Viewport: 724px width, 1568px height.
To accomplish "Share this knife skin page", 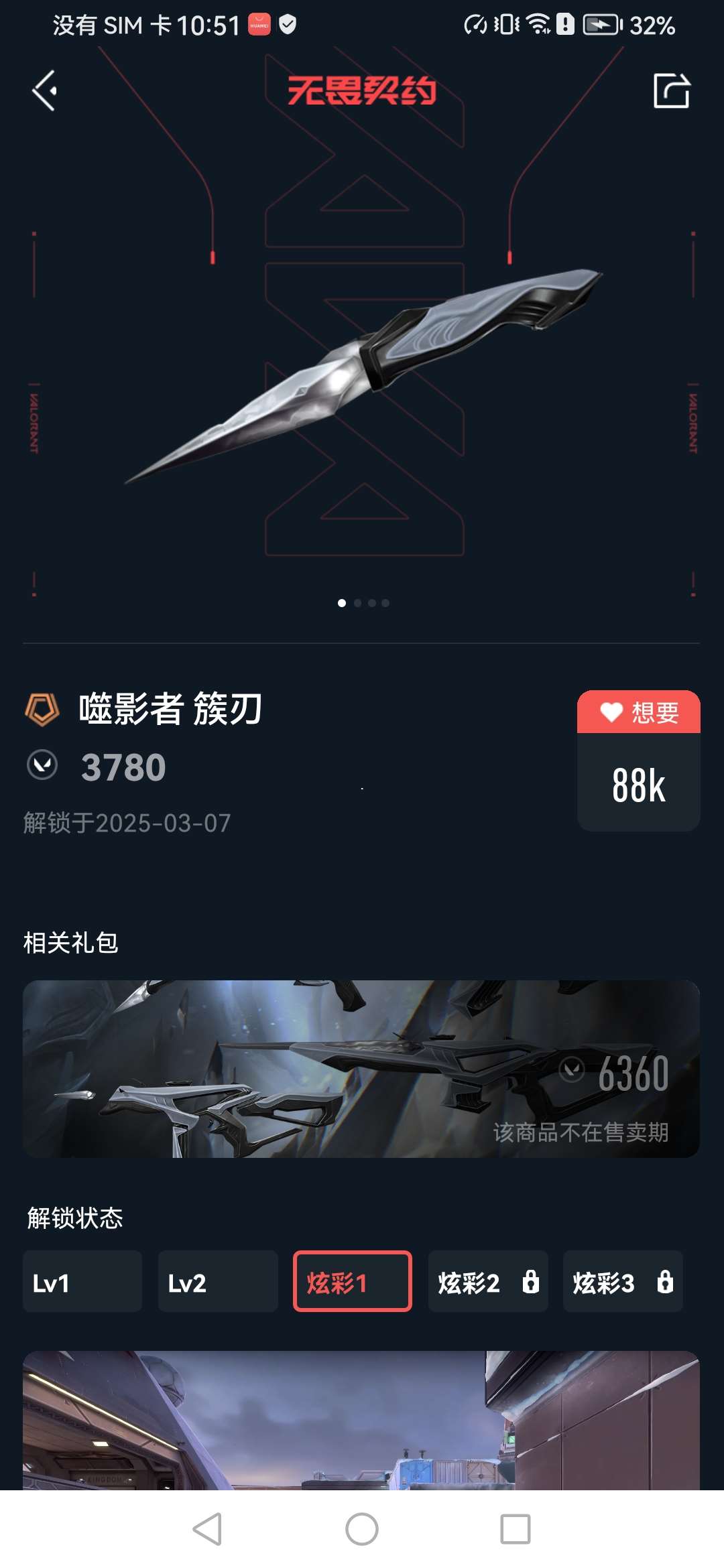I will click(x=671, y=90).
